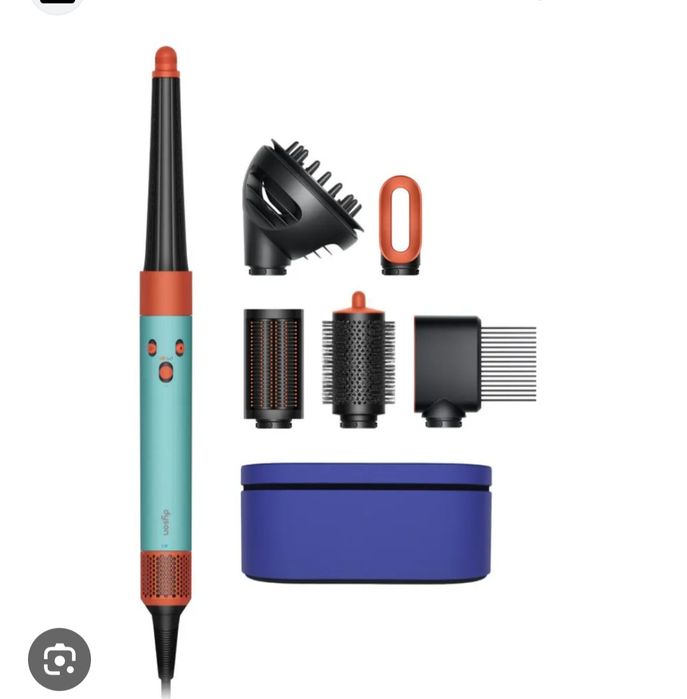Search this image with Google Lens
The height and width of the screenshot is (699, 687).
tap(59, 658)
